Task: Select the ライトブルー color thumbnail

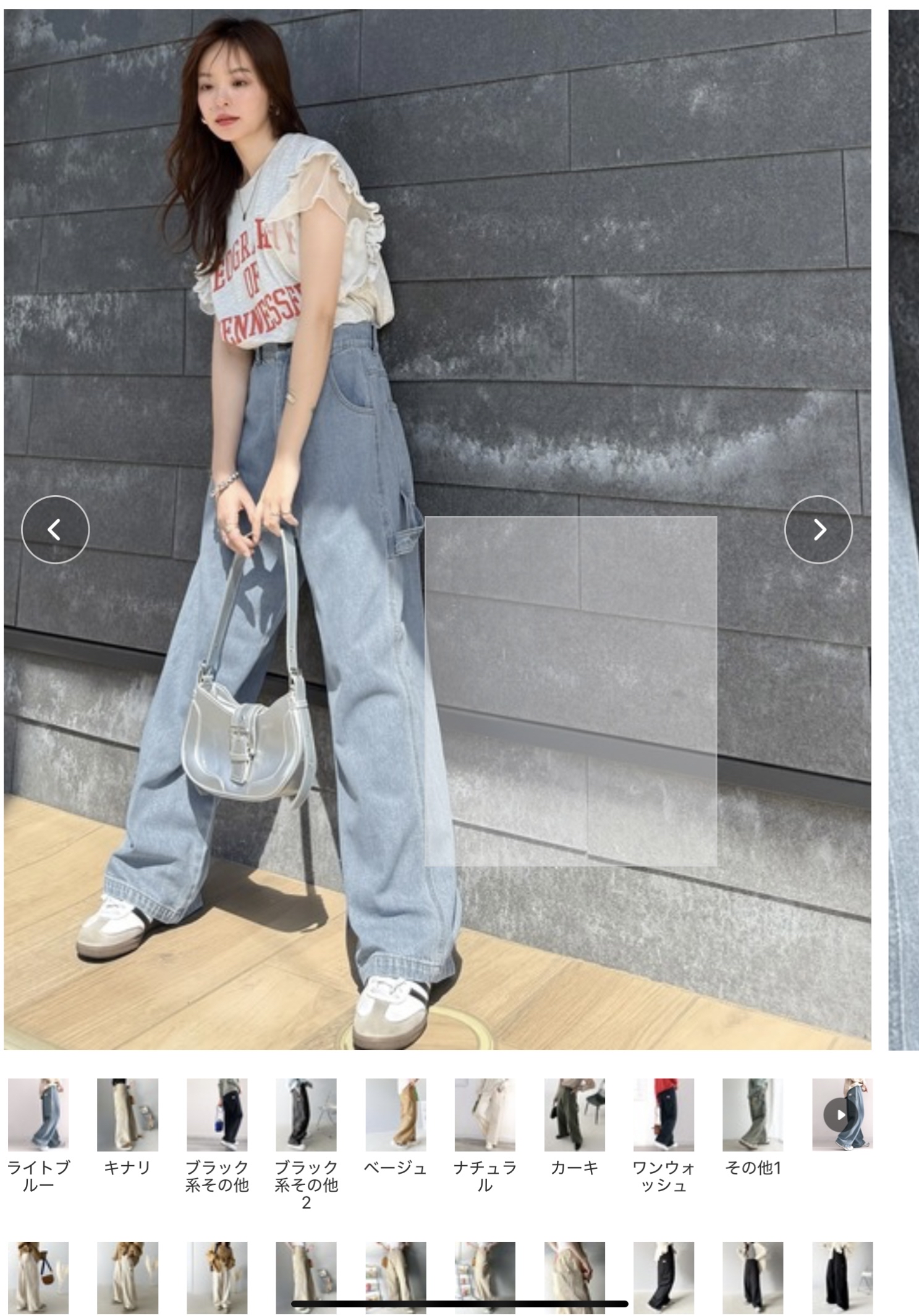Action: point(38,1114)
